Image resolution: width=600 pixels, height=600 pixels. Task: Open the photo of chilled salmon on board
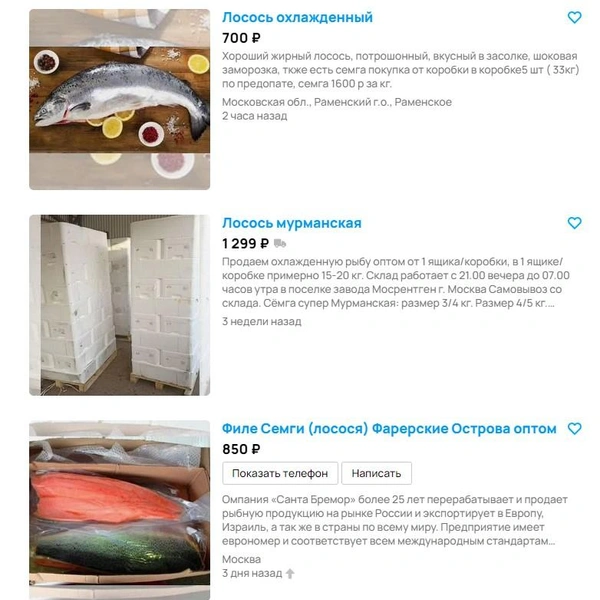pyautogui.click(x=119, y=99)
